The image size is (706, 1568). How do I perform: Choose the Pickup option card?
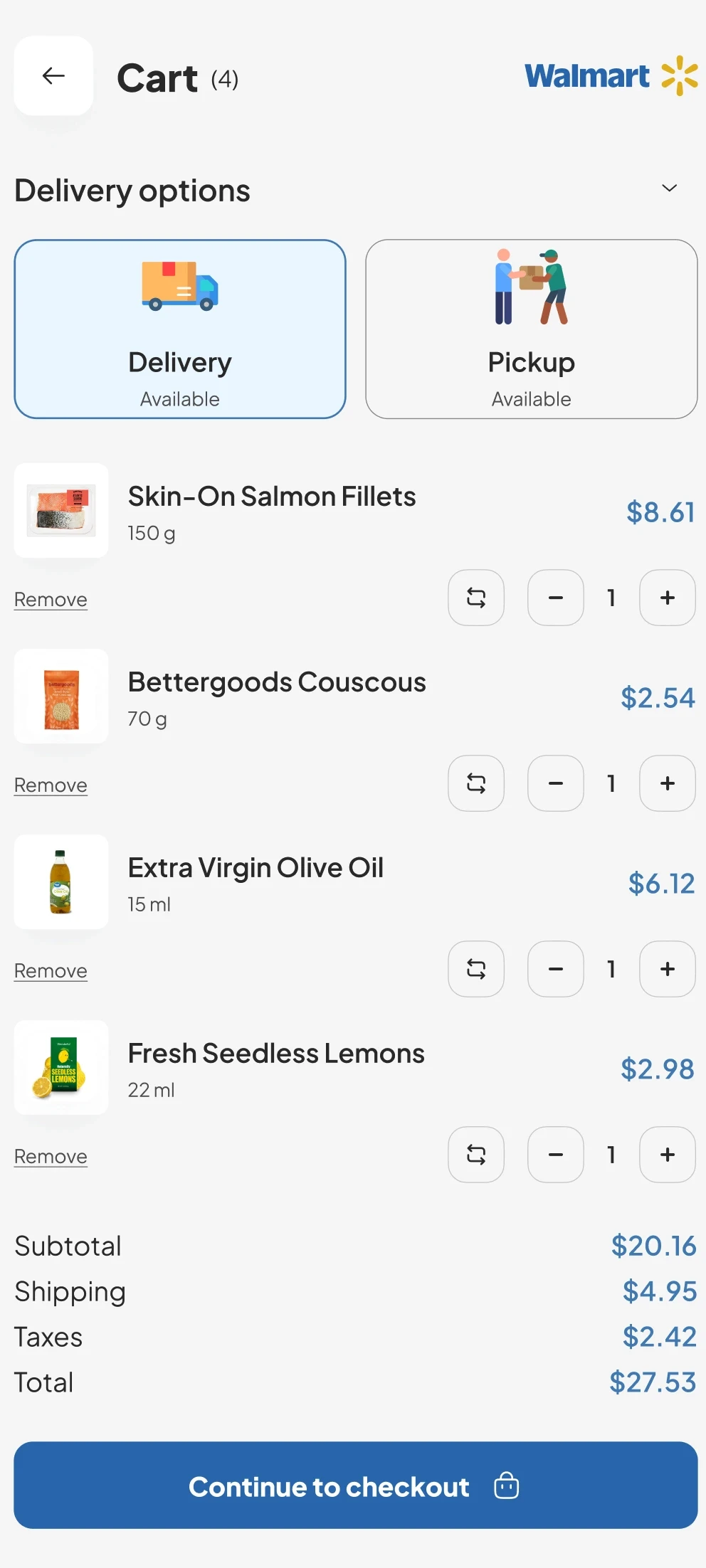[x=531, y=329]
